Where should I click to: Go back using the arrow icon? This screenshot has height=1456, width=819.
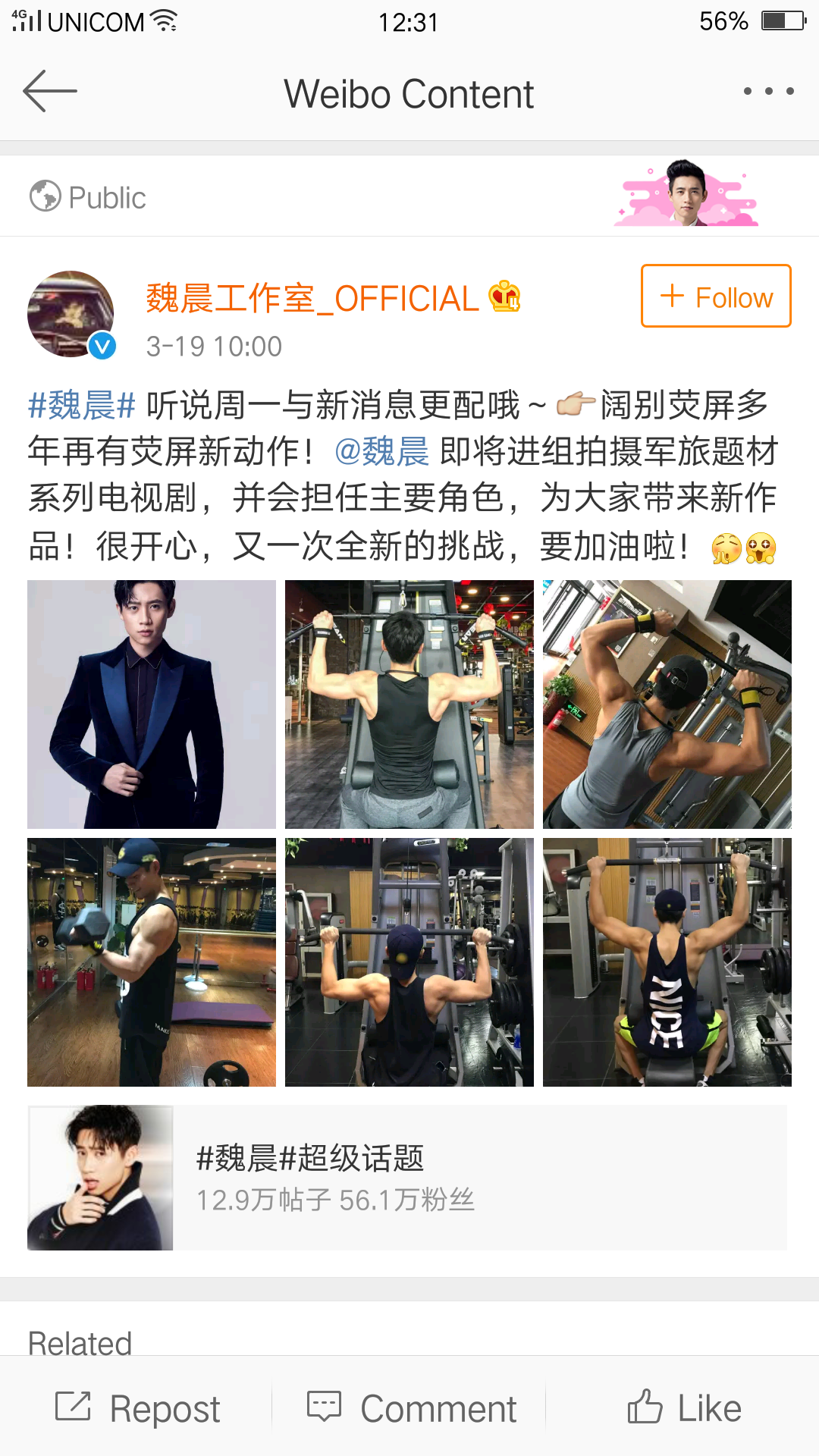pos(50,92)
